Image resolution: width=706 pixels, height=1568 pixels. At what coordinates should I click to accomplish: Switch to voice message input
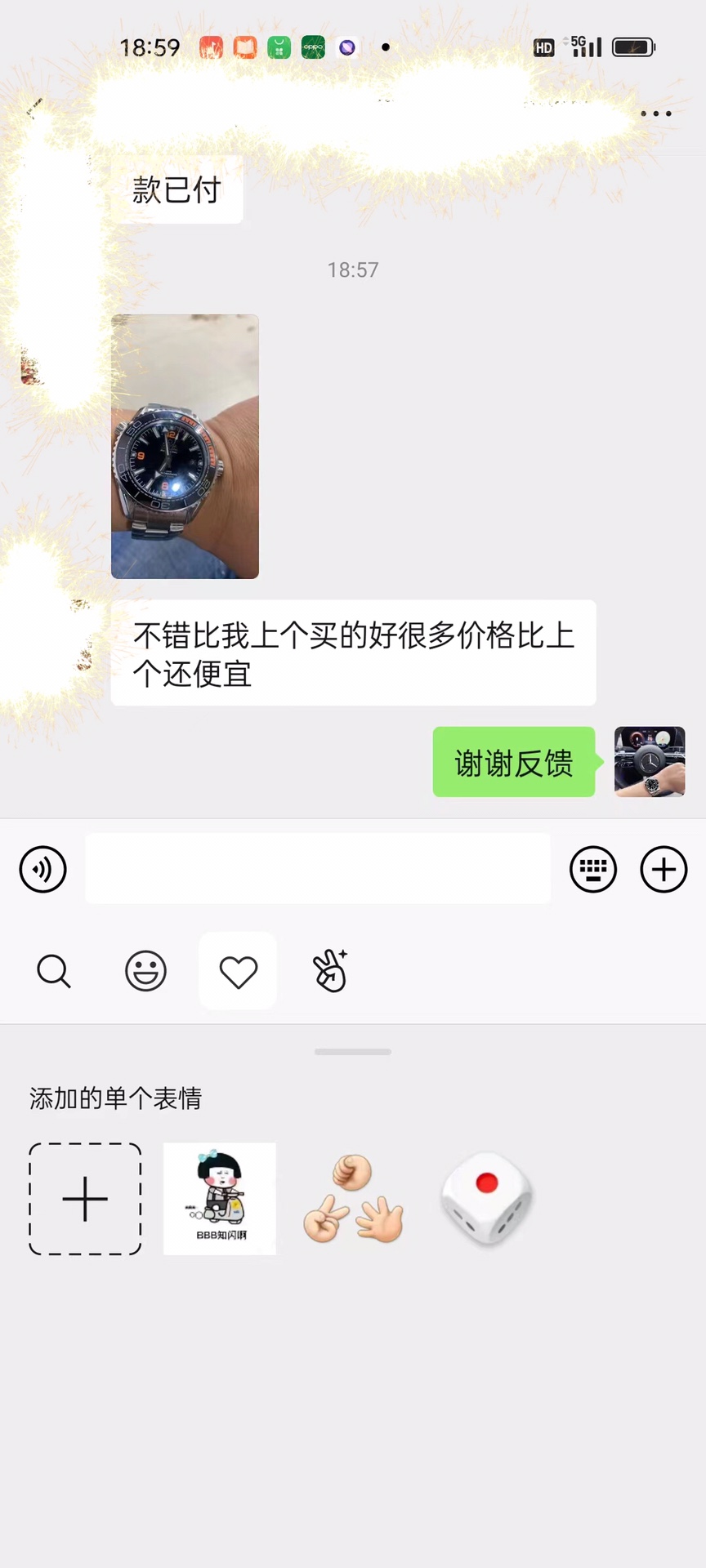click(42, 869)
